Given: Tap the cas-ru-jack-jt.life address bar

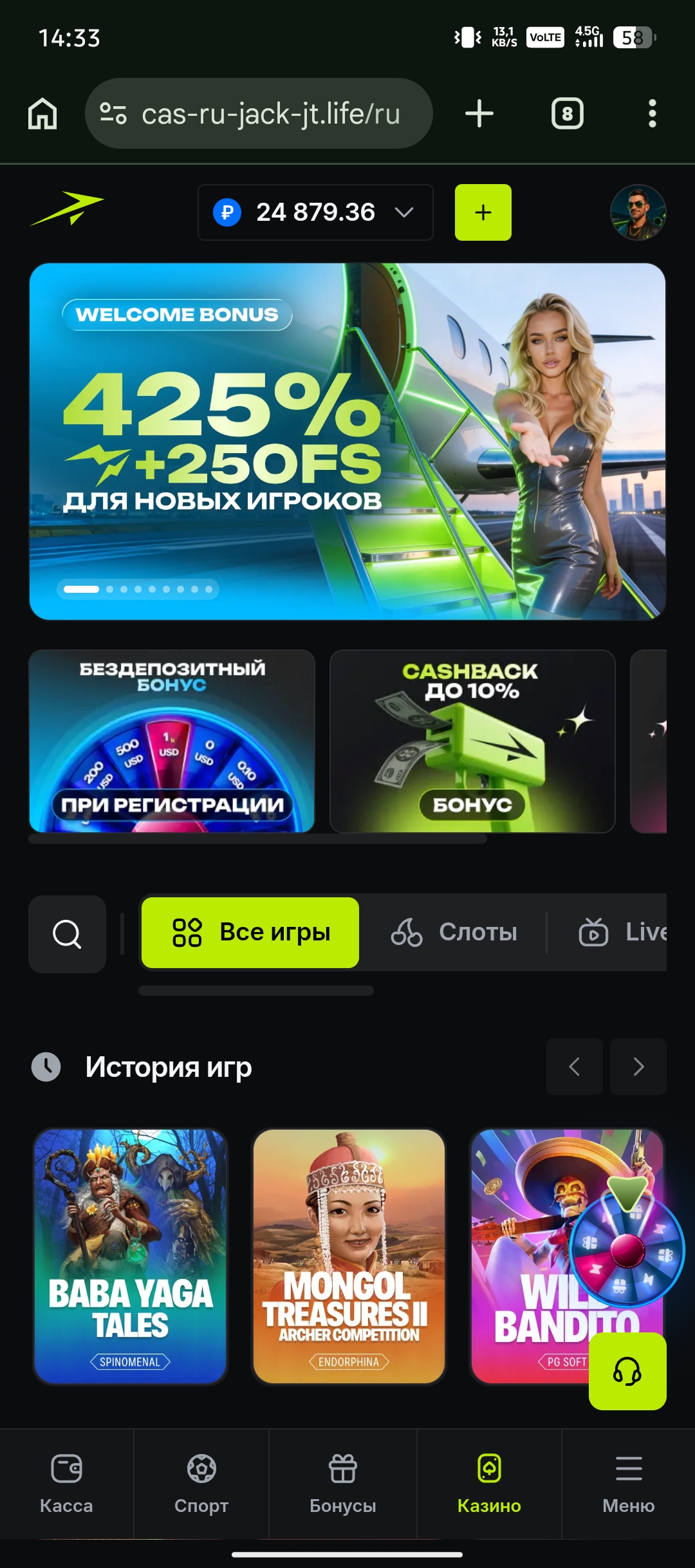Looking at the screenshot, I should (x=259, y=114).
